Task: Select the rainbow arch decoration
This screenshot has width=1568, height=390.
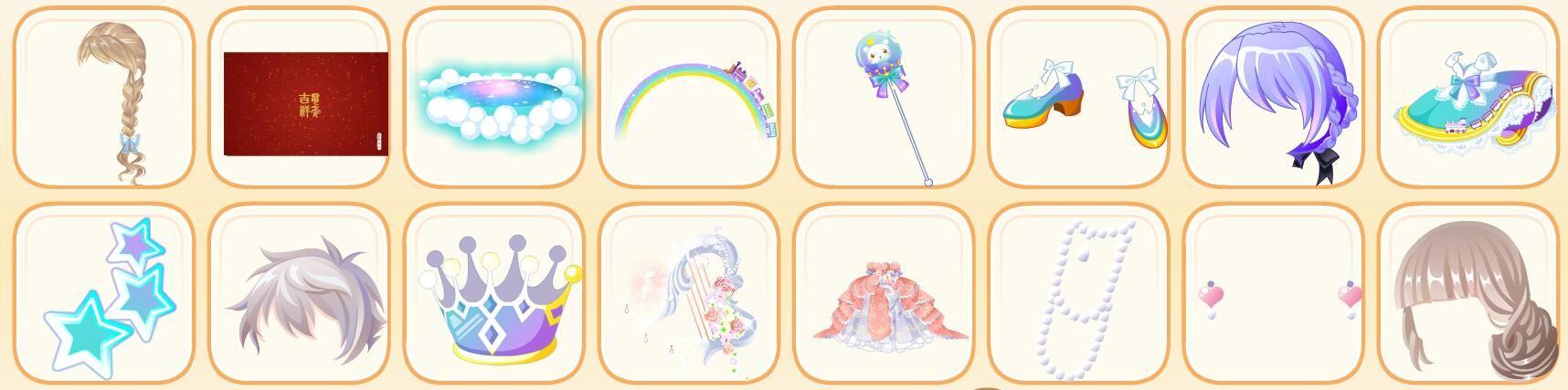Action: tap(689, 99)
